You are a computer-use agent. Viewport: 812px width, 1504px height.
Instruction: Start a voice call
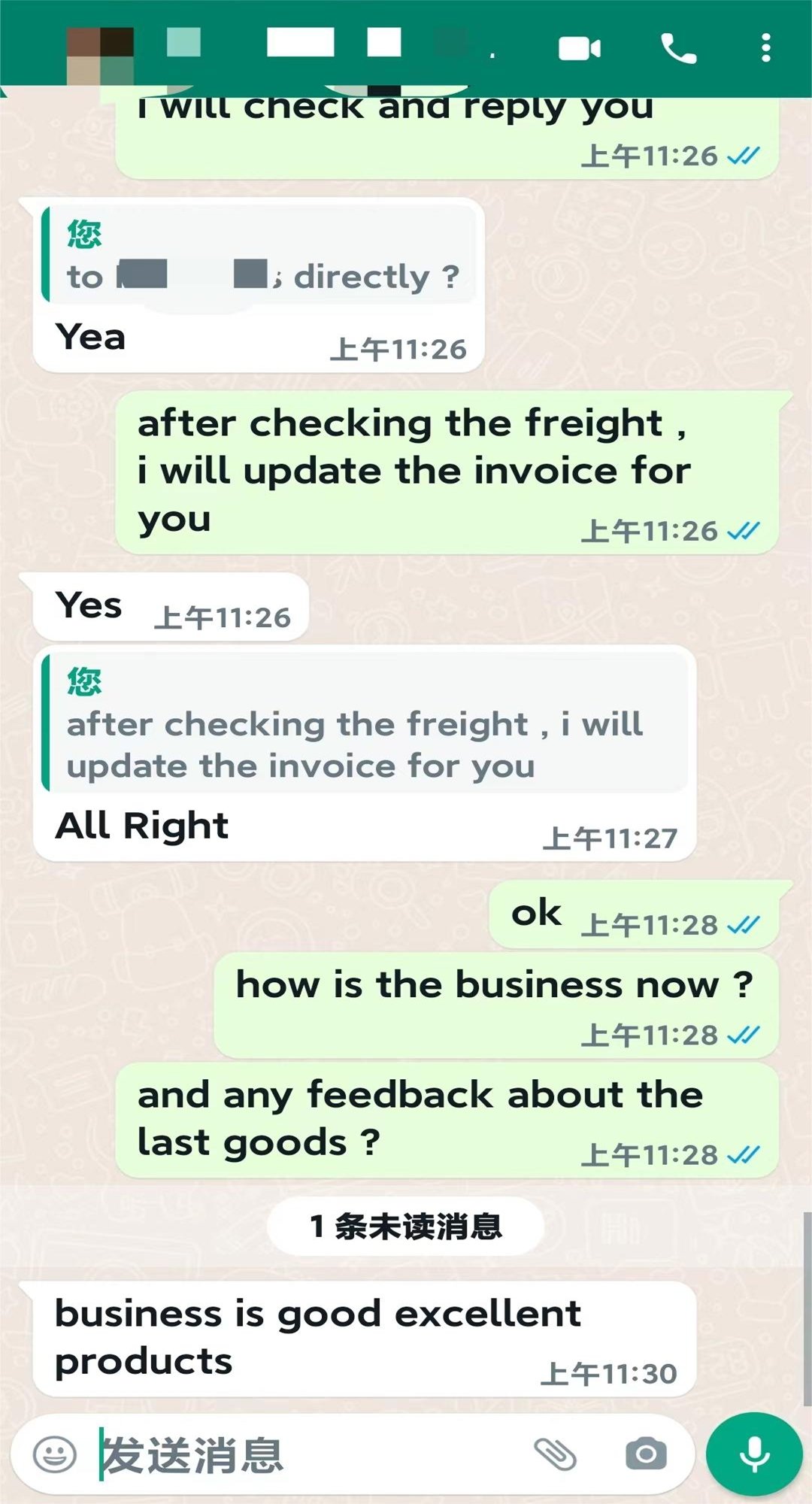(x=678, y=49)
